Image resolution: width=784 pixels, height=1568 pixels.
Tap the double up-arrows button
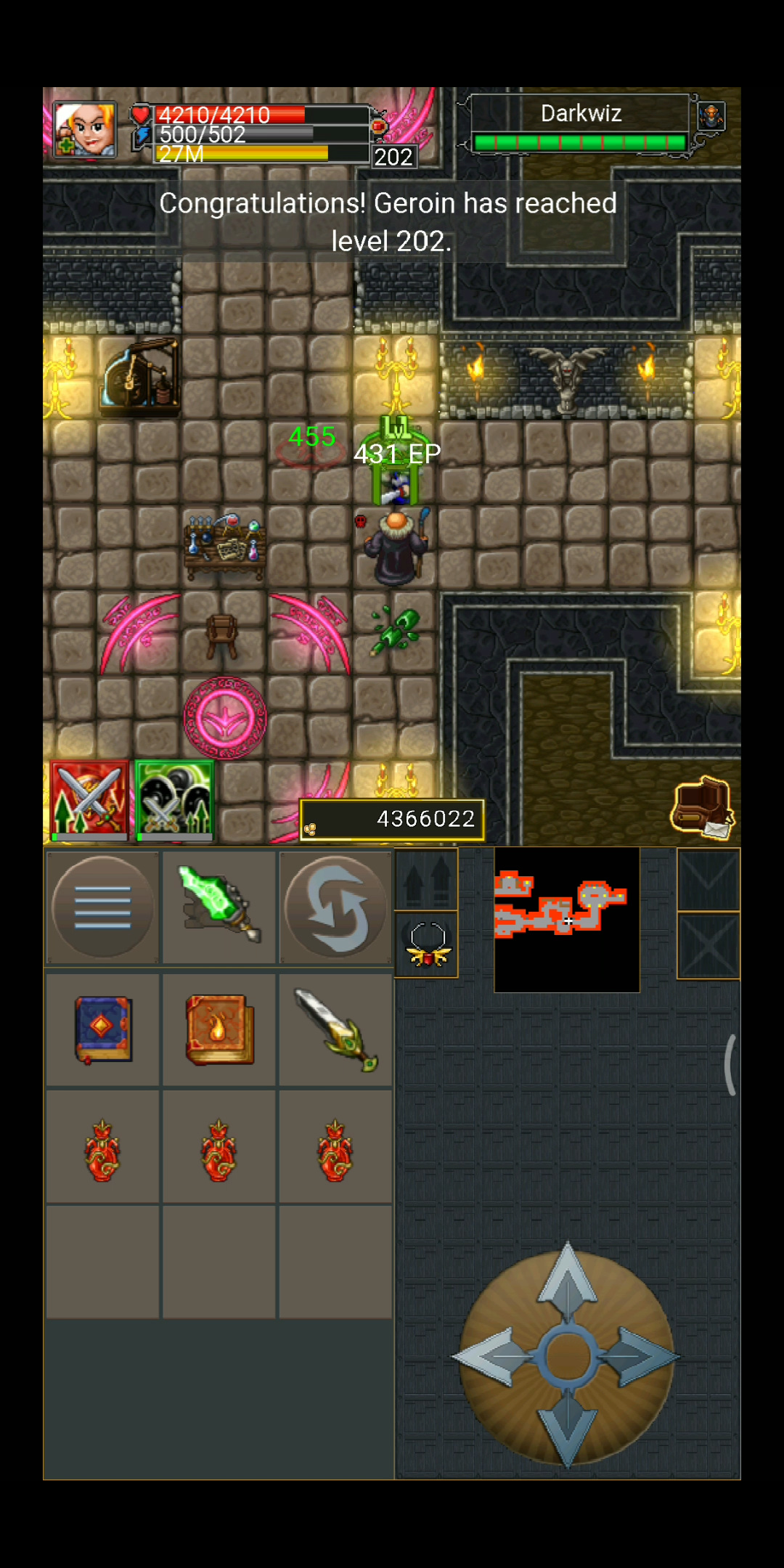(x=427, y=879)
